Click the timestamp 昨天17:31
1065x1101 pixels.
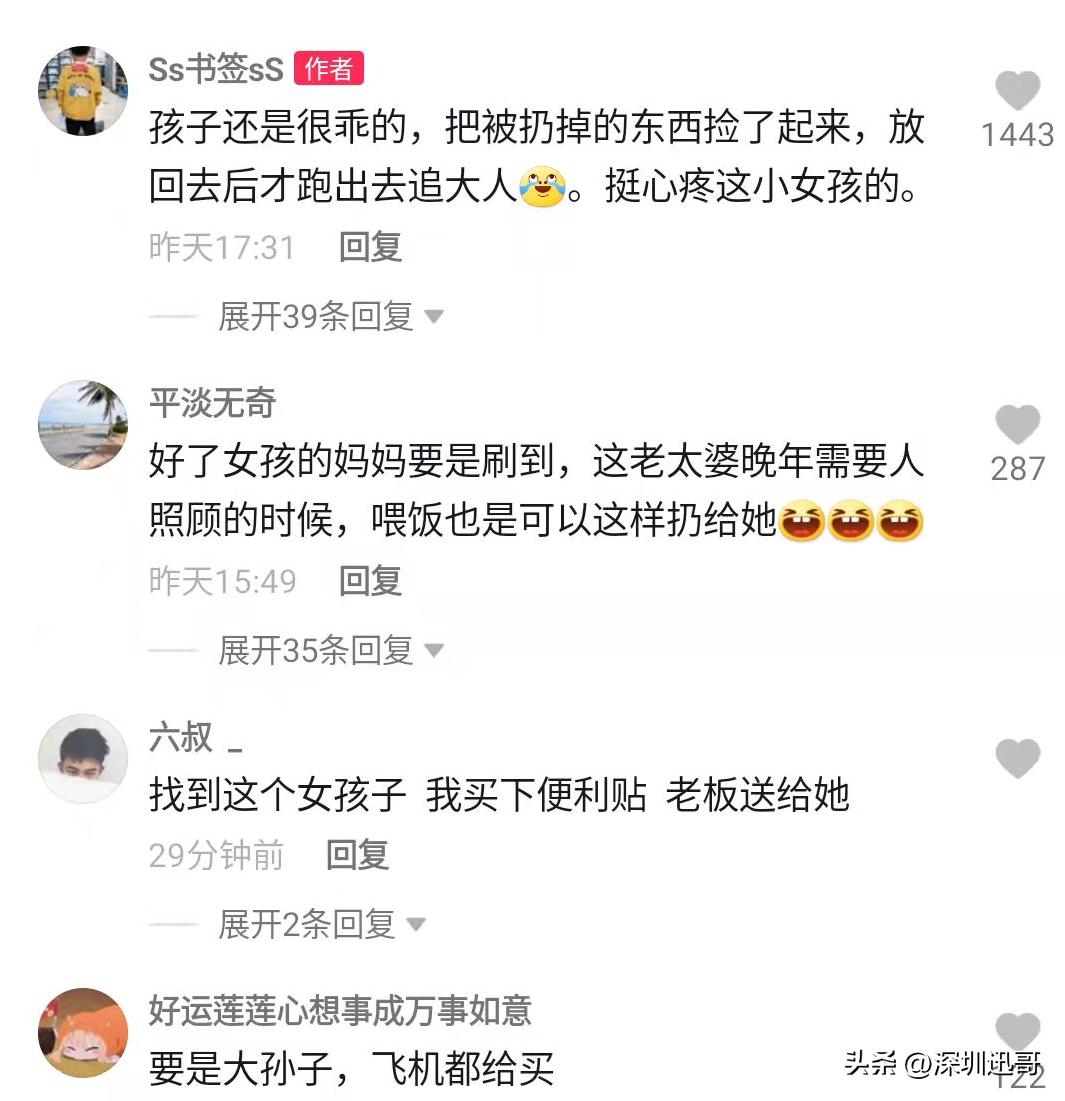tap(219, 249)
